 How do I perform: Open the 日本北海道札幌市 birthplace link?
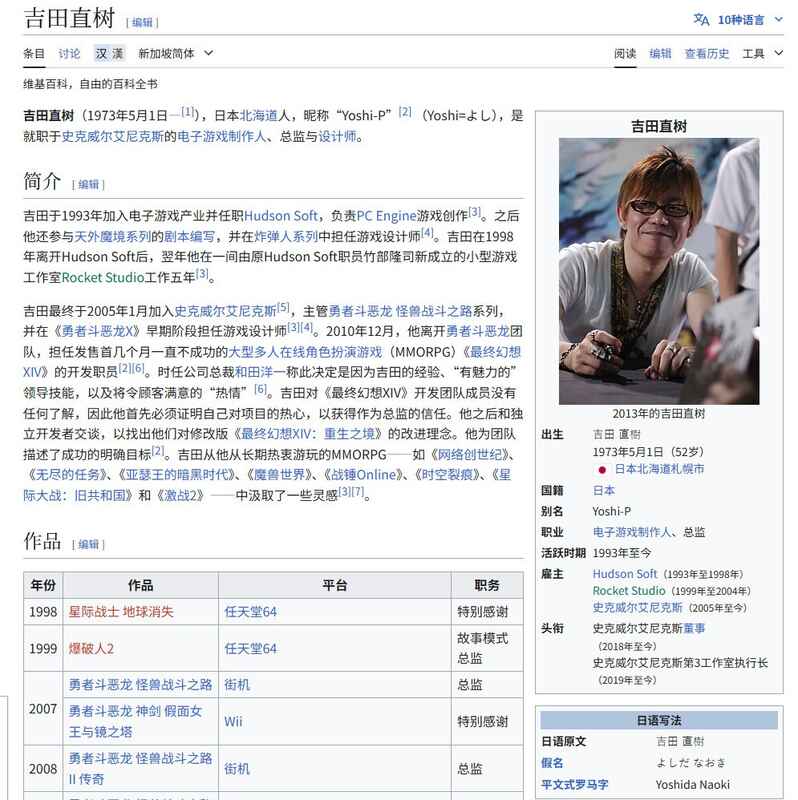[x=659, y=469]
